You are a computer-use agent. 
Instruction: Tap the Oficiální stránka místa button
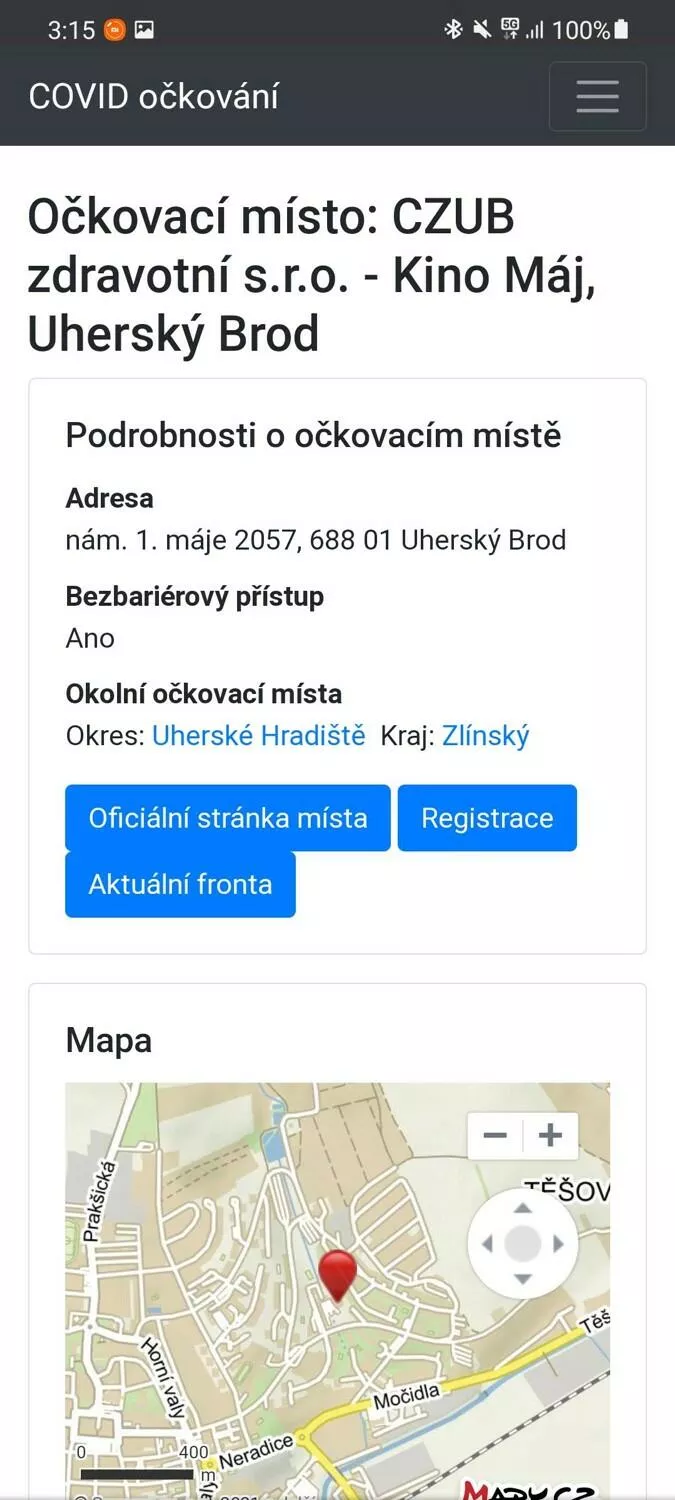[228, 818]
